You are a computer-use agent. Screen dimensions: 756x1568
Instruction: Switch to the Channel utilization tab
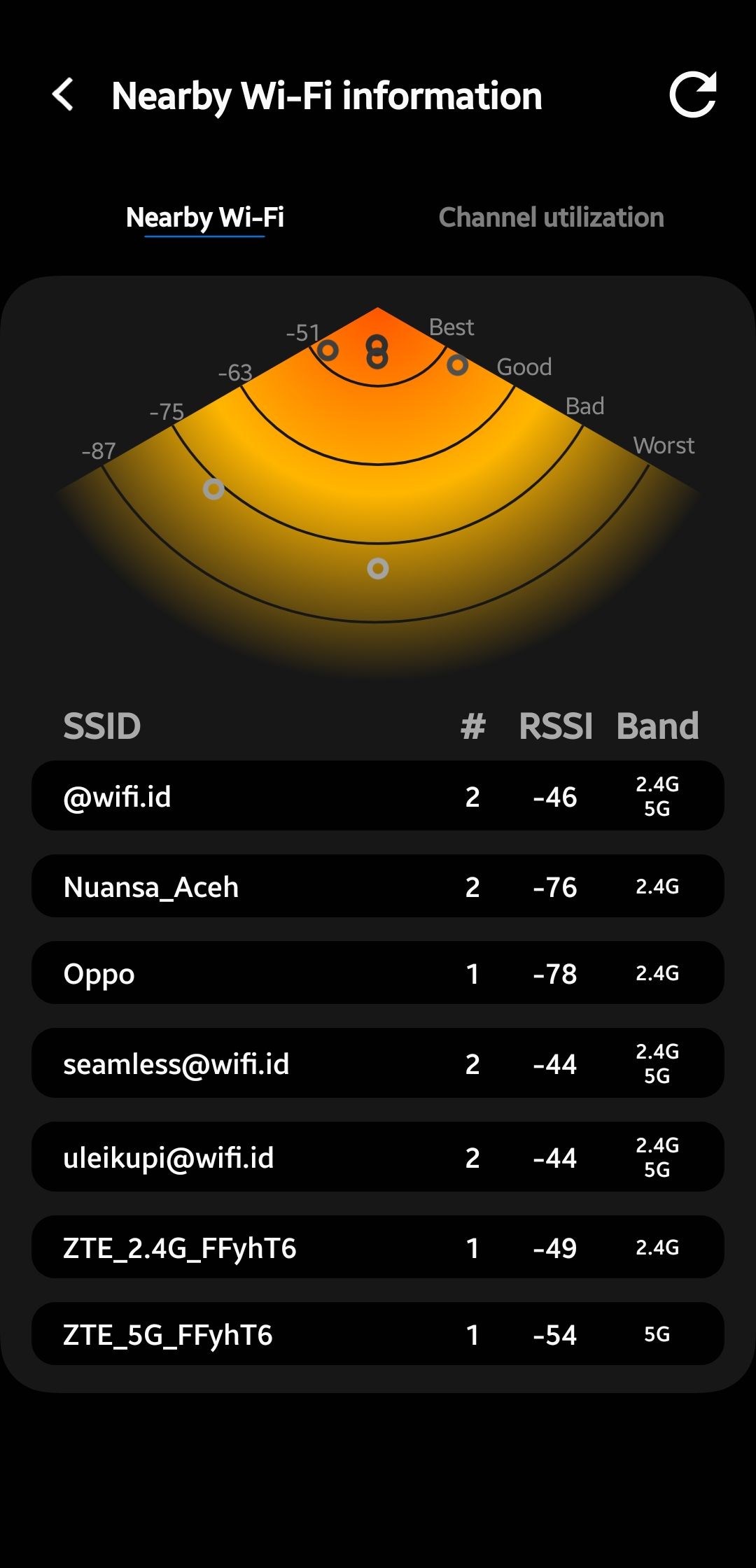pos(551,218)
